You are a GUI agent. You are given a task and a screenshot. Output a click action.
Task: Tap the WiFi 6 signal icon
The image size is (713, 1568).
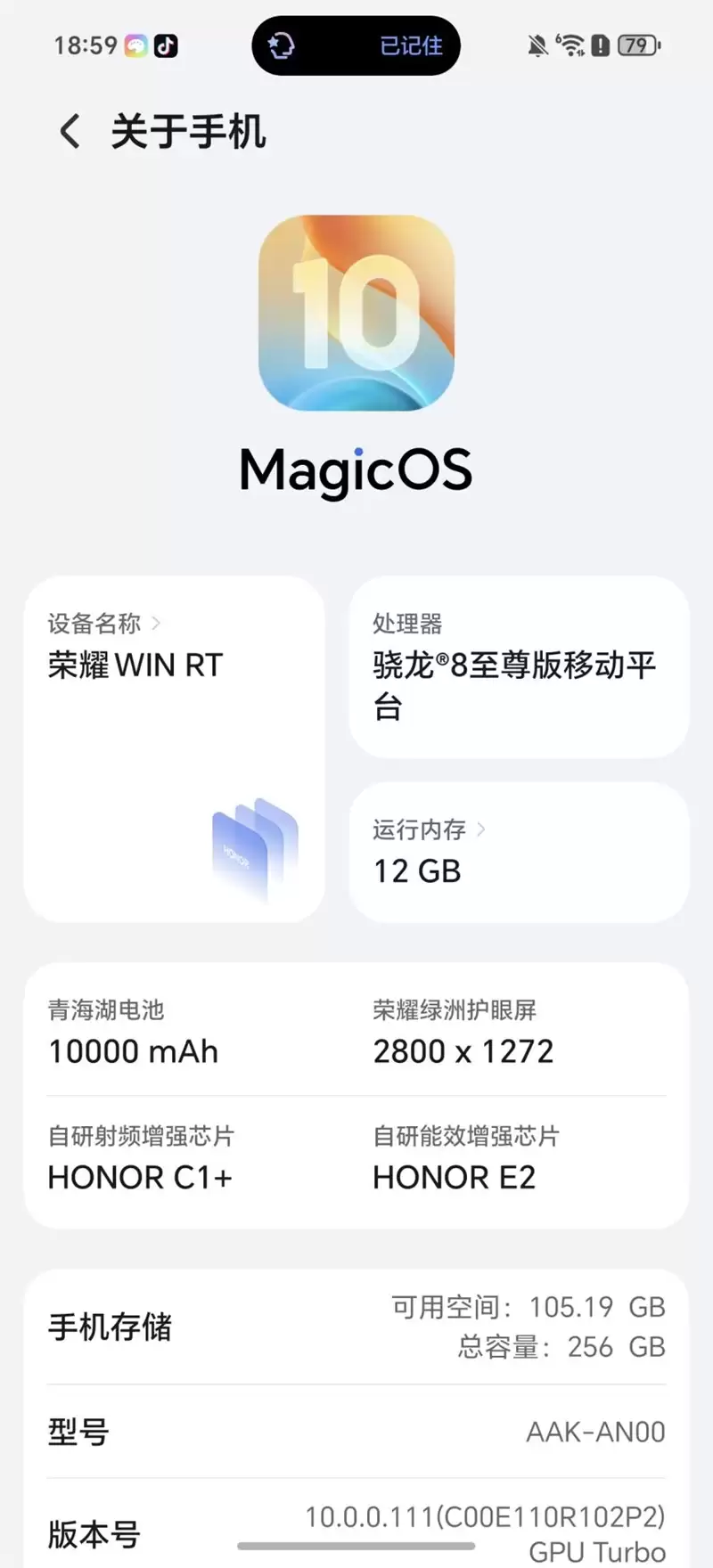coord(573,43)
